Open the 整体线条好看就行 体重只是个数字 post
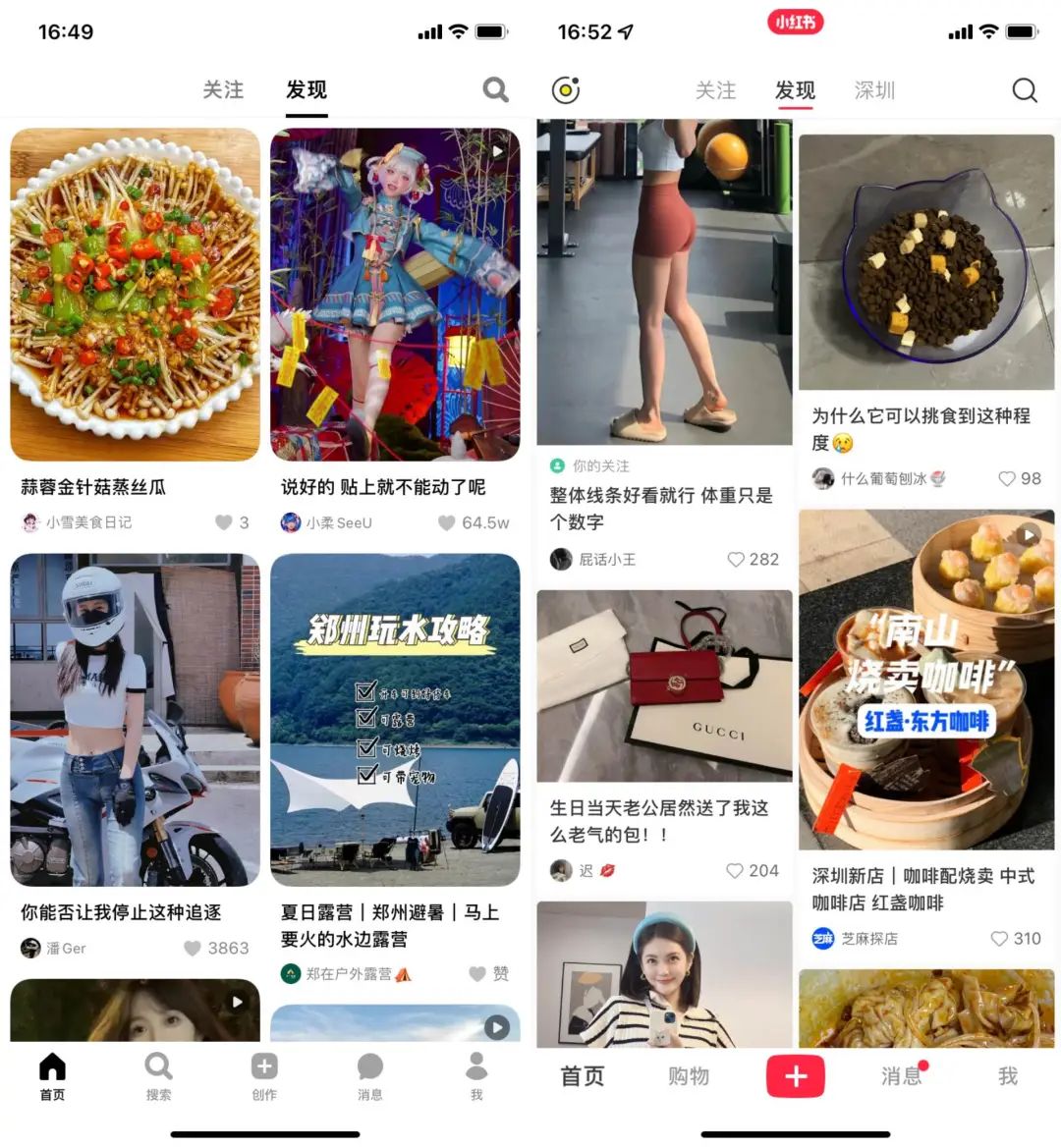Viewport: 1061px width, 1148px height. tap(664, 285)
